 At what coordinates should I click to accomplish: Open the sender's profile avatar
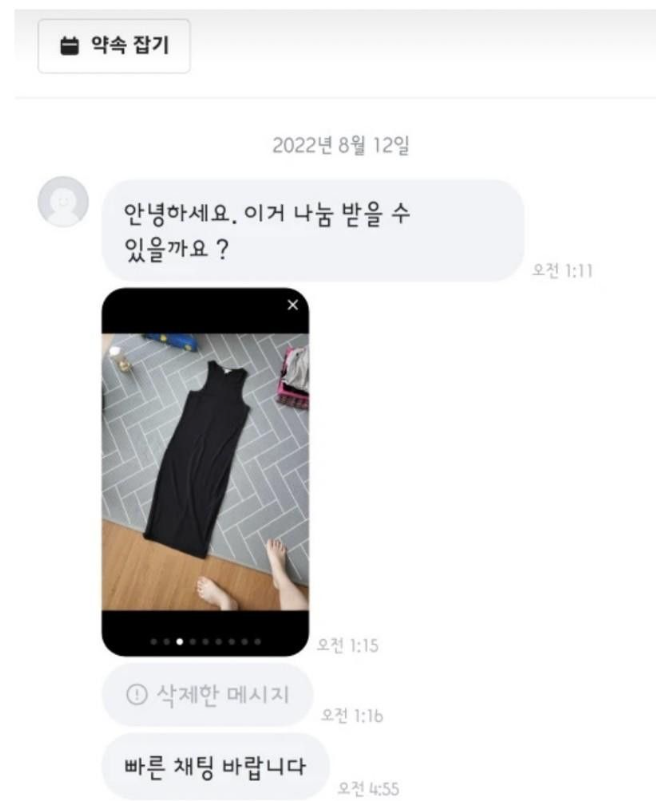62,202
